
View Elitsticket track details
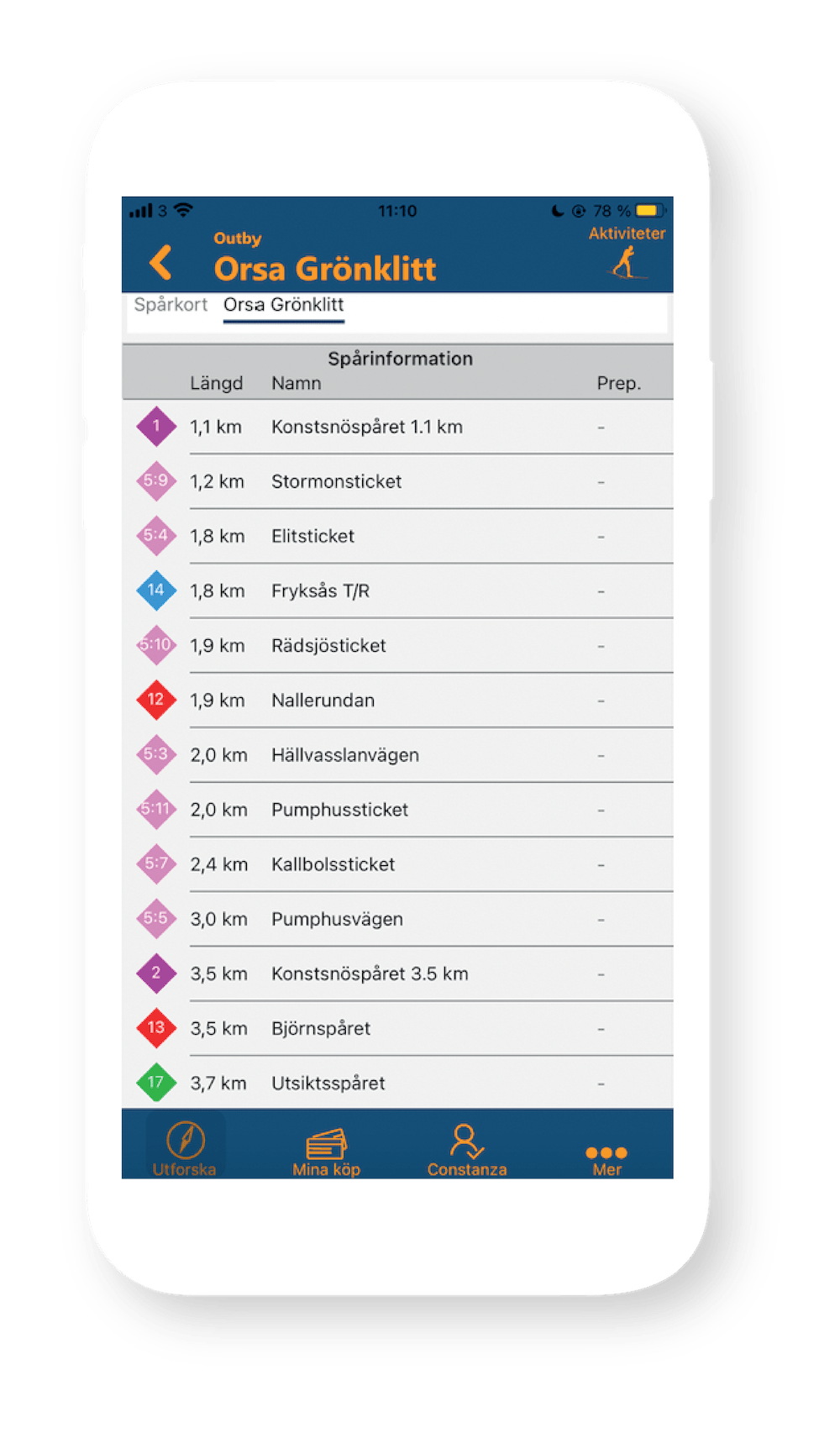(312, 536)
